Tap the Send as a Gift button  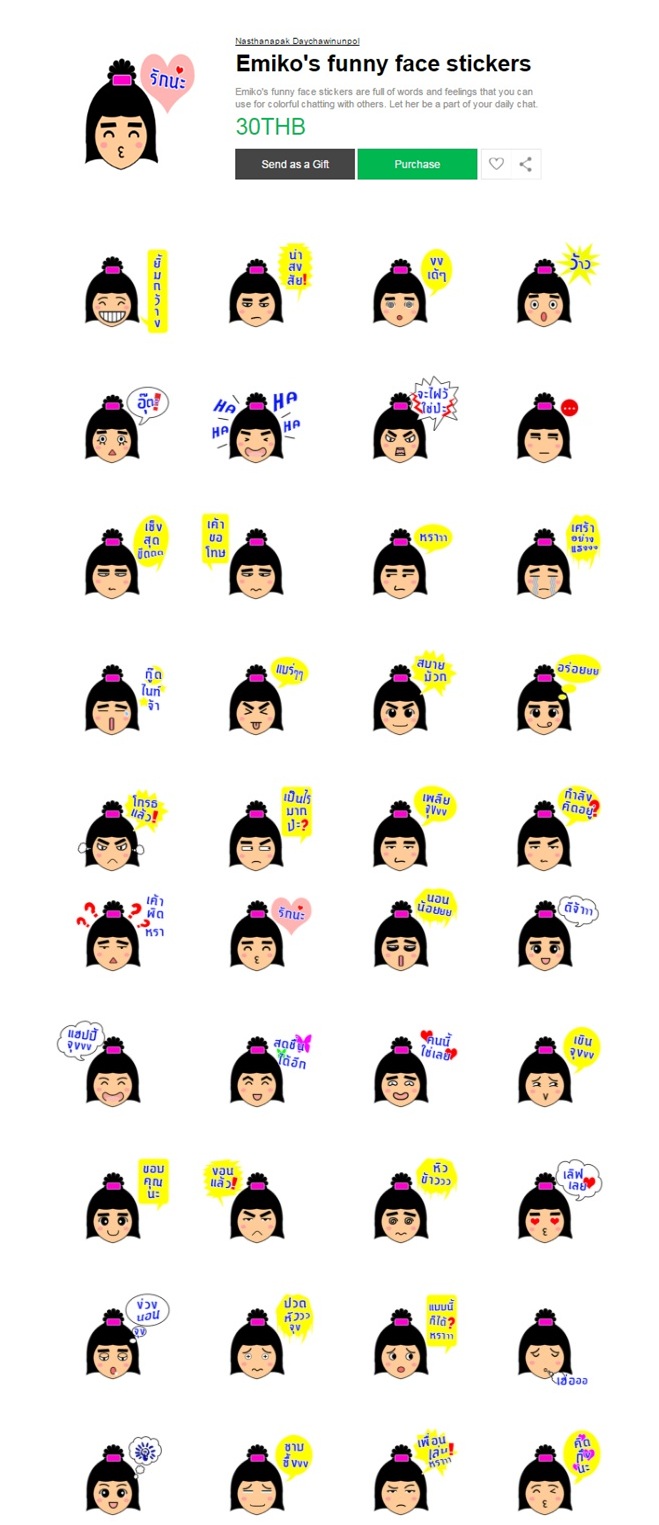pyautogui.click(x=295, y=164)
